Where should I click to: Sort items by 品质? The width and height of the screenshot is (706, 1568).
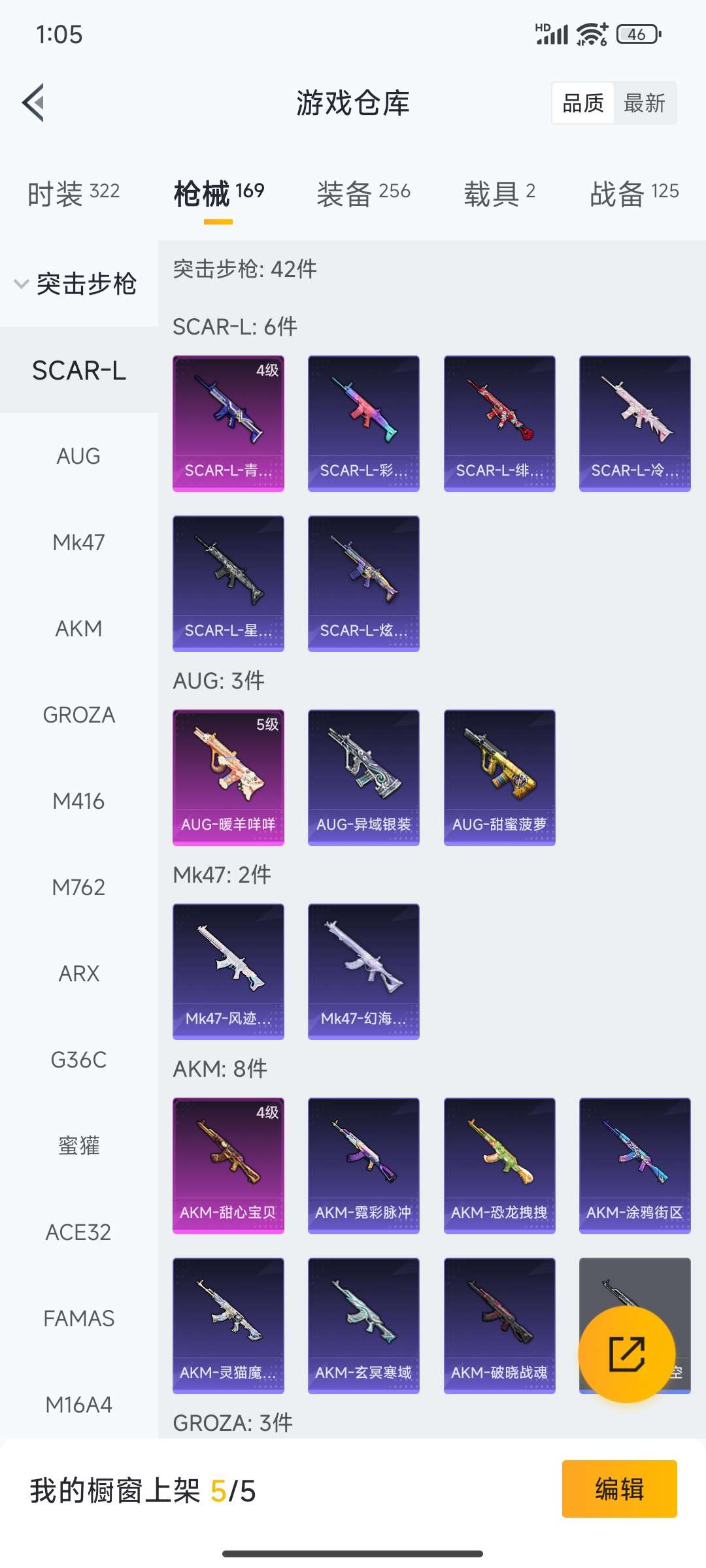point(583,103)
